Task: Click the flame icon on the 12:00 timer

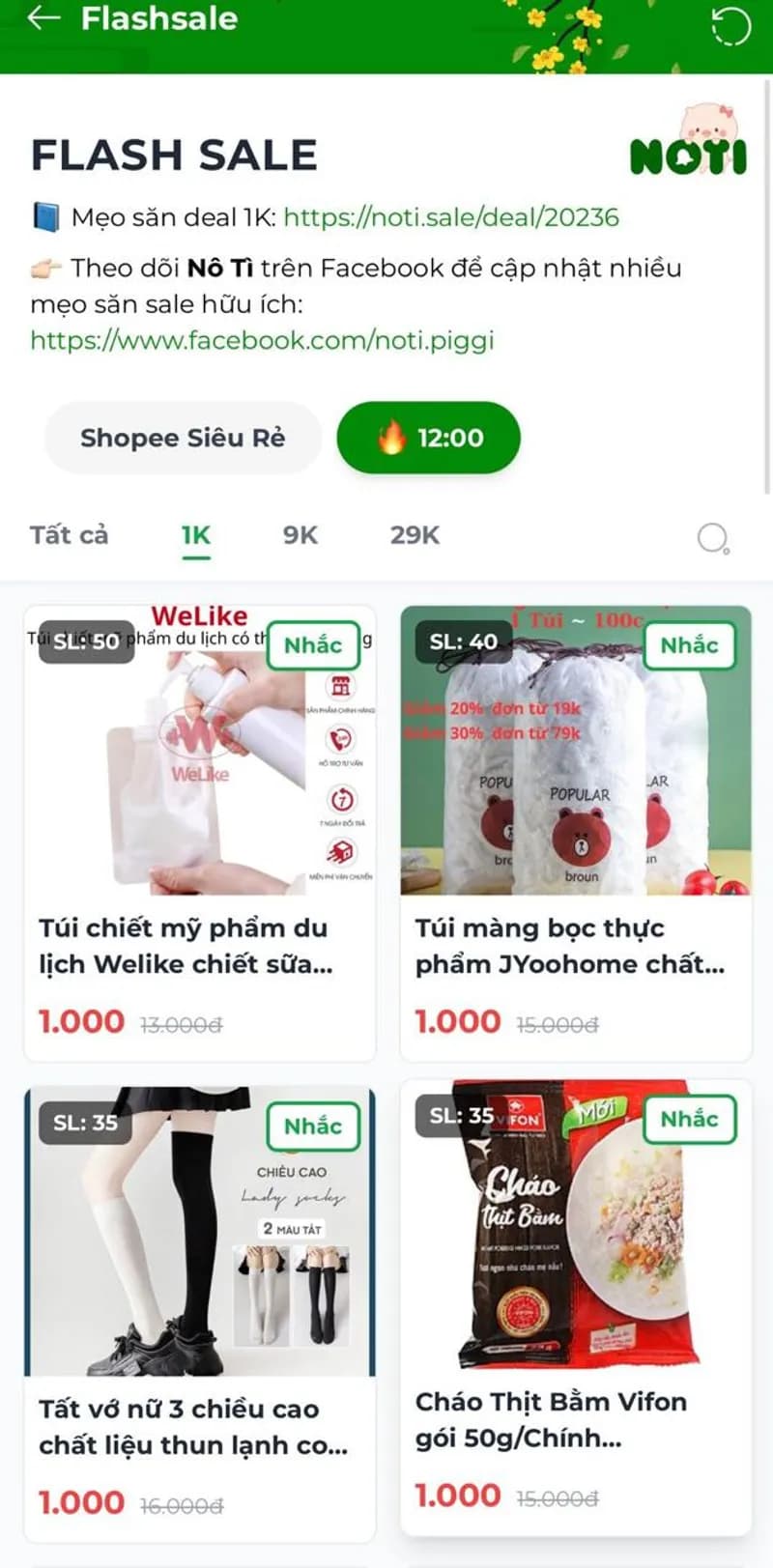Action: 390,437
